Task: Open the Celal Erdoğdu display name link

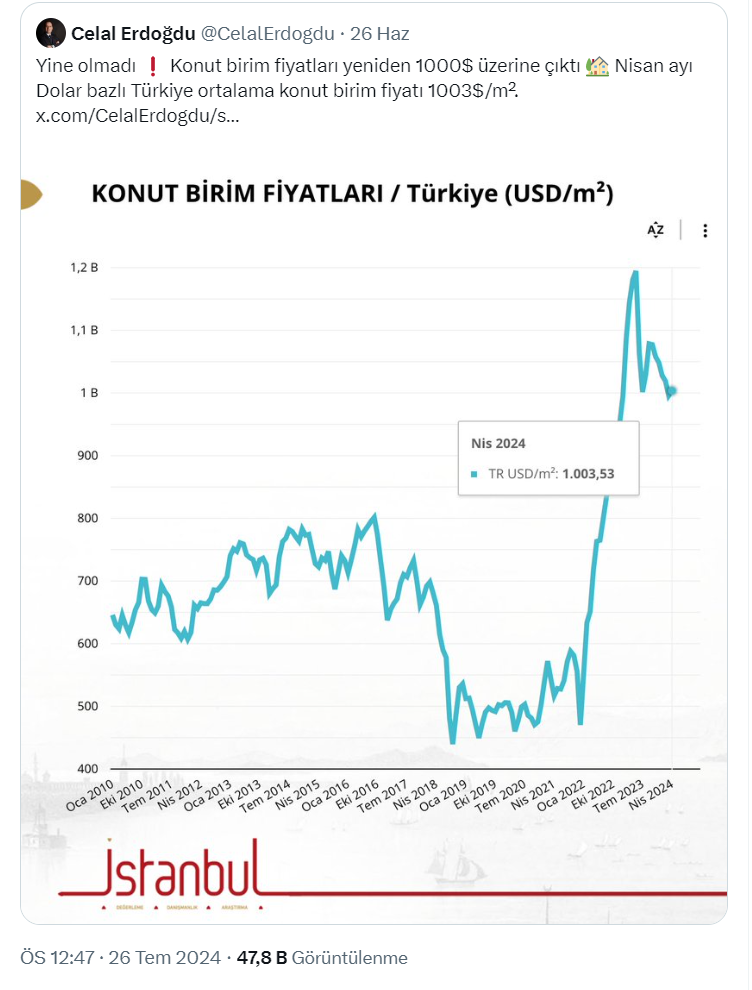Action: click(x=133, y=34)
